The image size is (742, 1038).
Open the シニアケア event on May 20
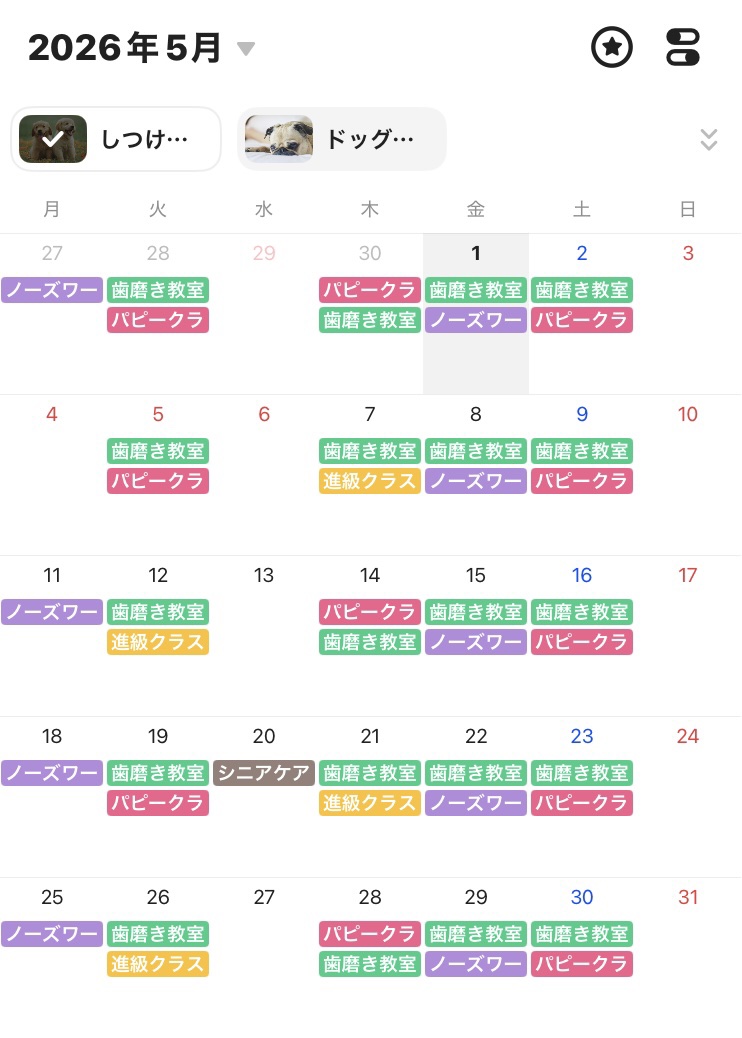[264, 773]
